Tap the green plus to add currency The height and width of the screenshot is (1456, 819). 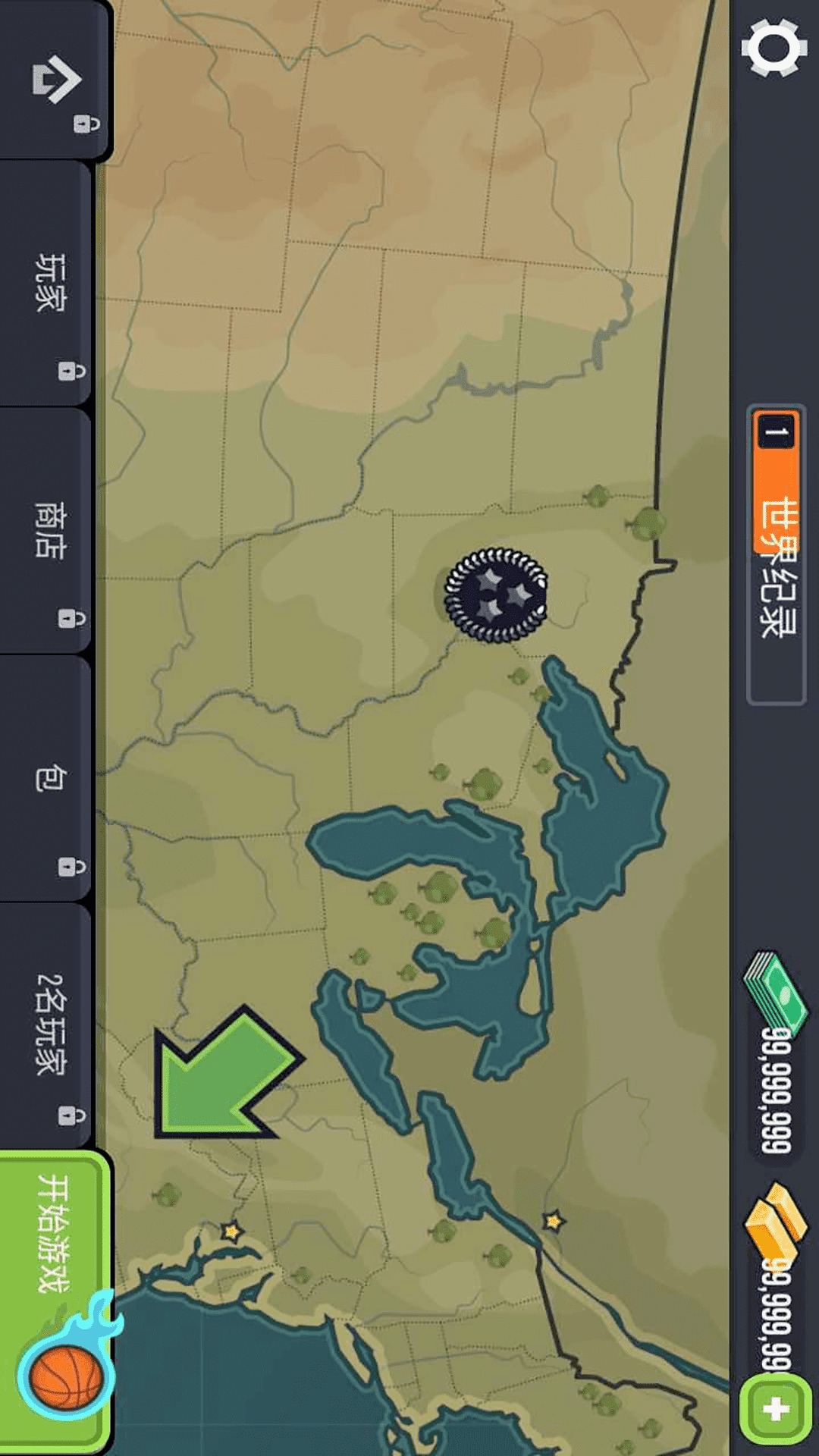(x=775, y=1410)
